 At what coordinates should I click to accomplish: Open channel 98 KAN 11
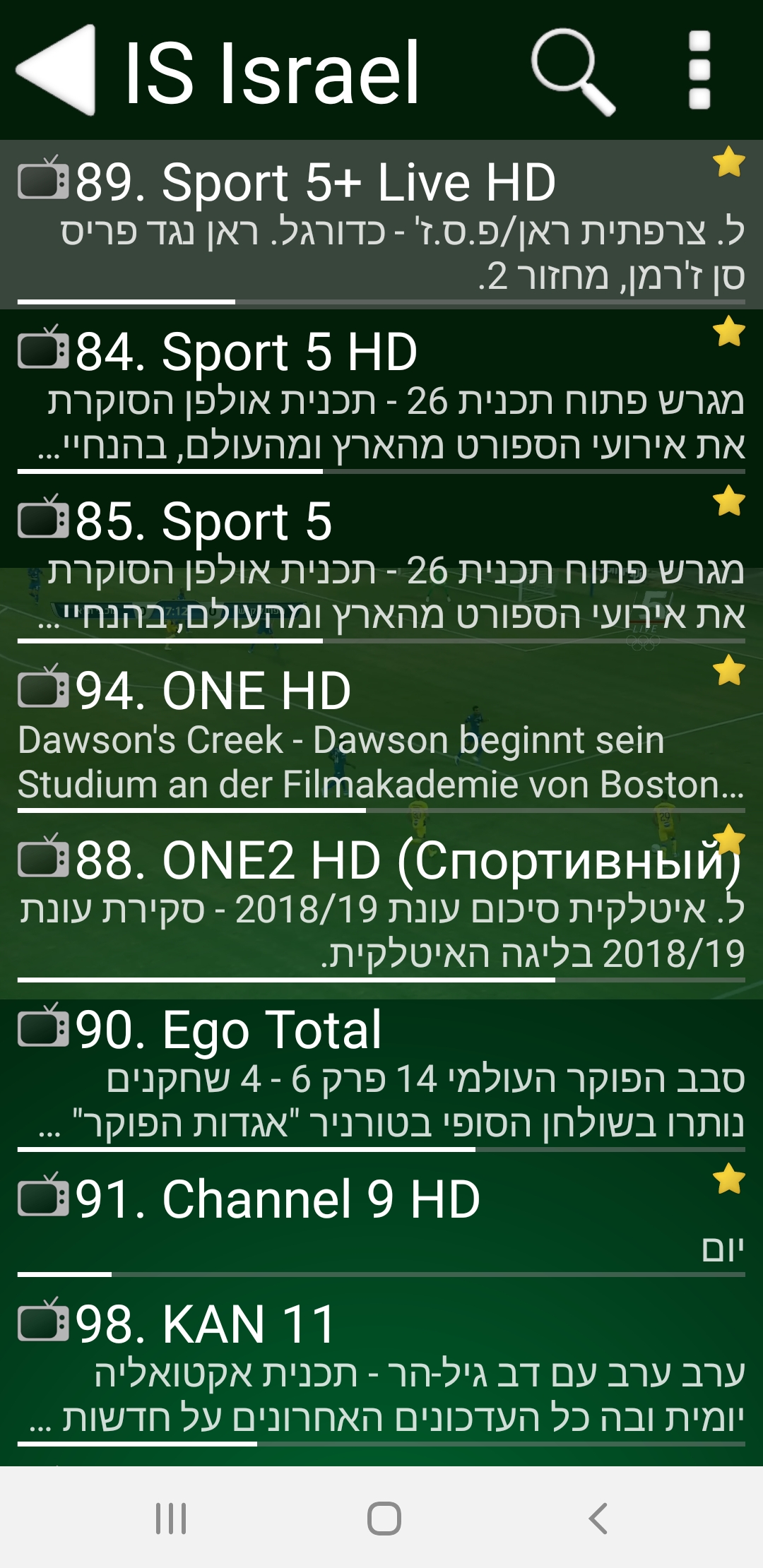(205, 1325)
